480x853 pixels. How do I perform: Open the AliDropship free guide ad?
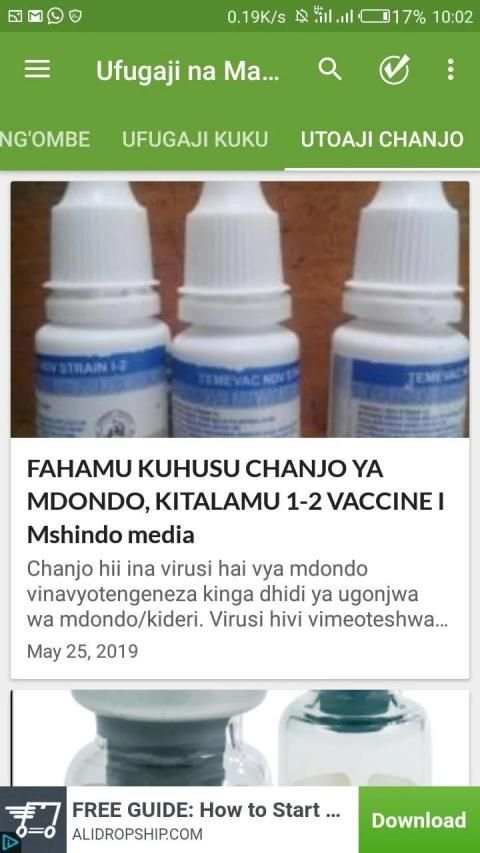[x=207, y=820]
